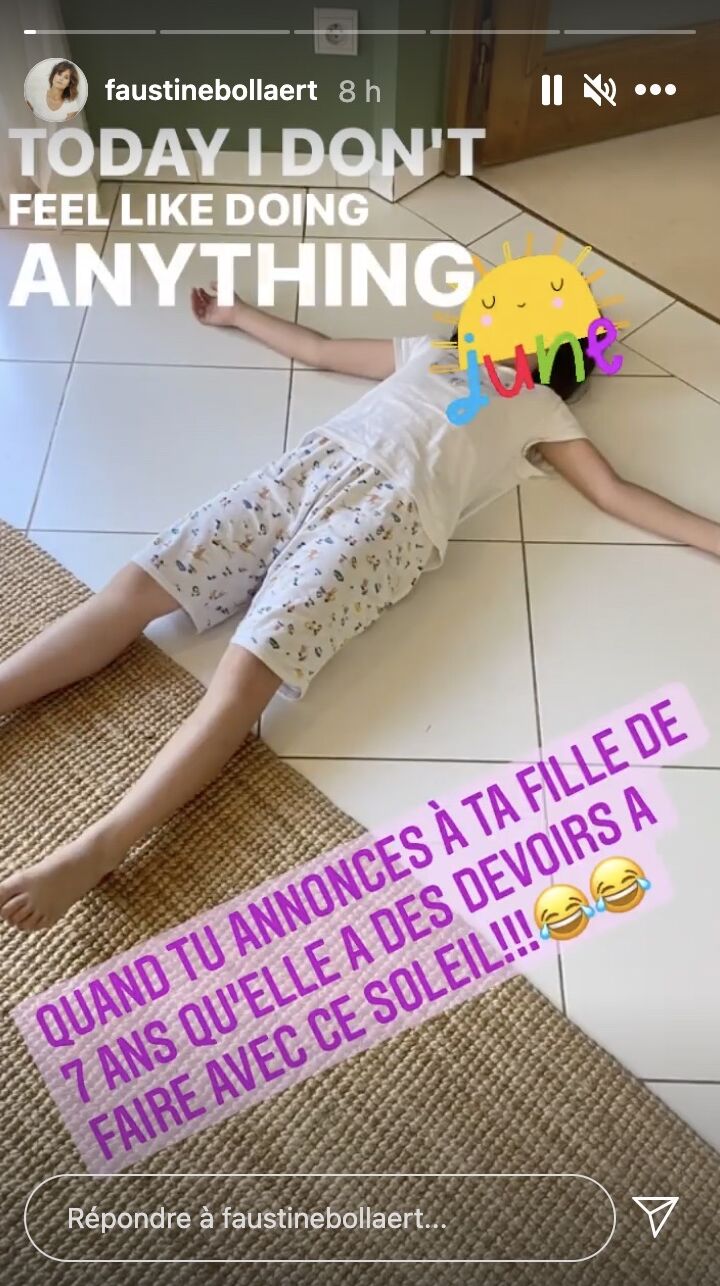Open faustinebollaert's profile picture
The image size is (720, 1286).
click(55, 90)
